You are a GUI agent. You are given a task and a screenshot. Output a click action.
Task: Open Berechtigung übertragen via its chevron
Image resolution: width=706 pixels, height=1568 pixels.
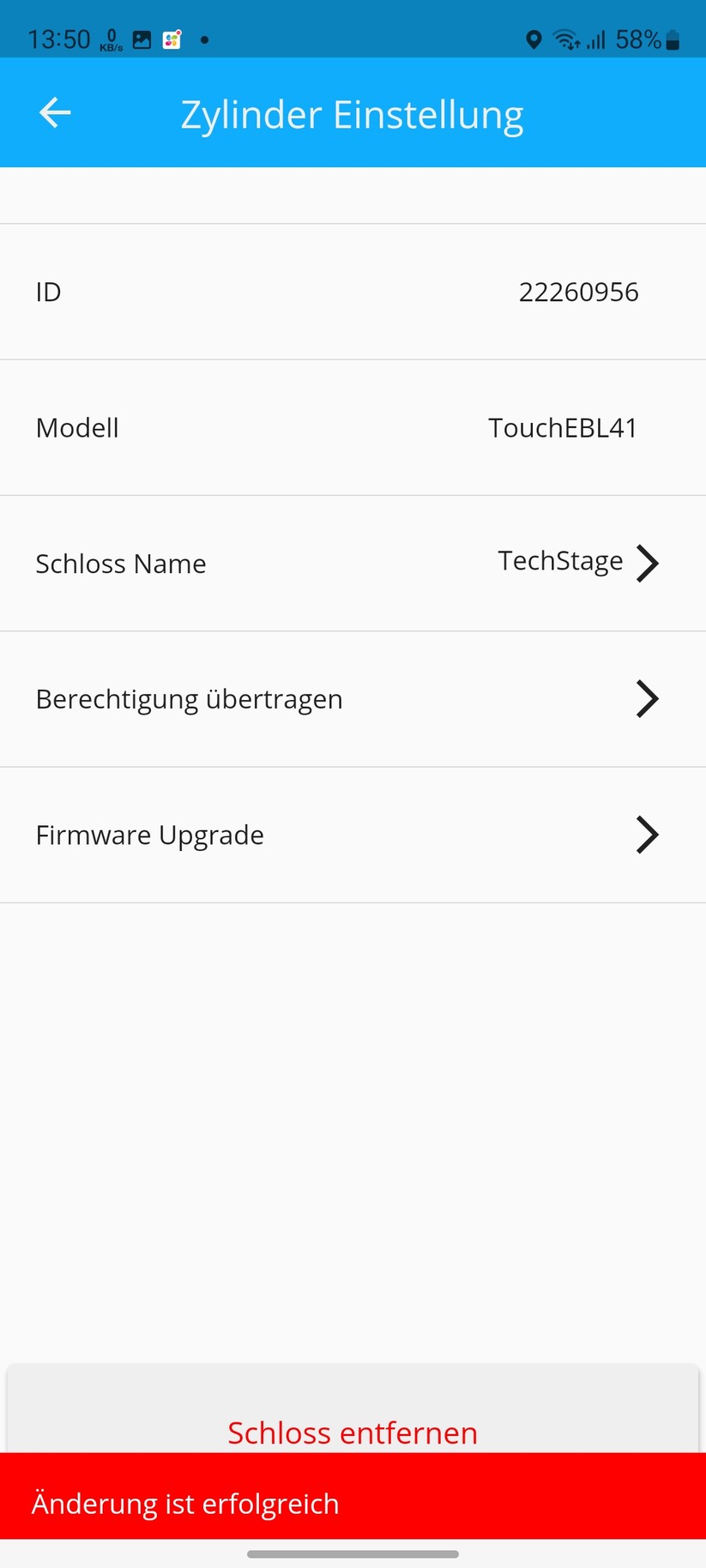tap(648, 698)
